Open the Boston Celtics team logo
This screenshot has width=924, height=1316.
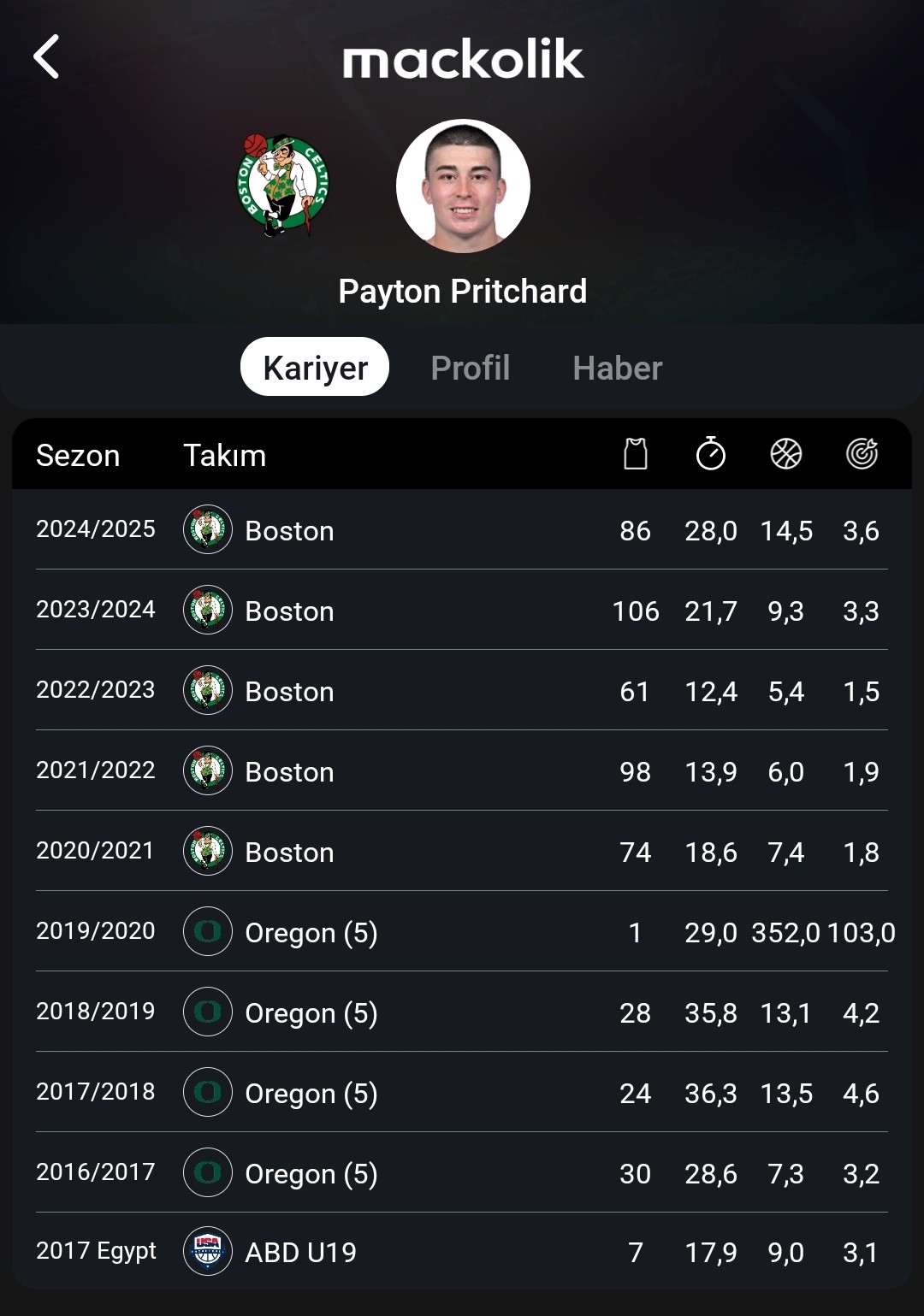(x=282, y=185)
